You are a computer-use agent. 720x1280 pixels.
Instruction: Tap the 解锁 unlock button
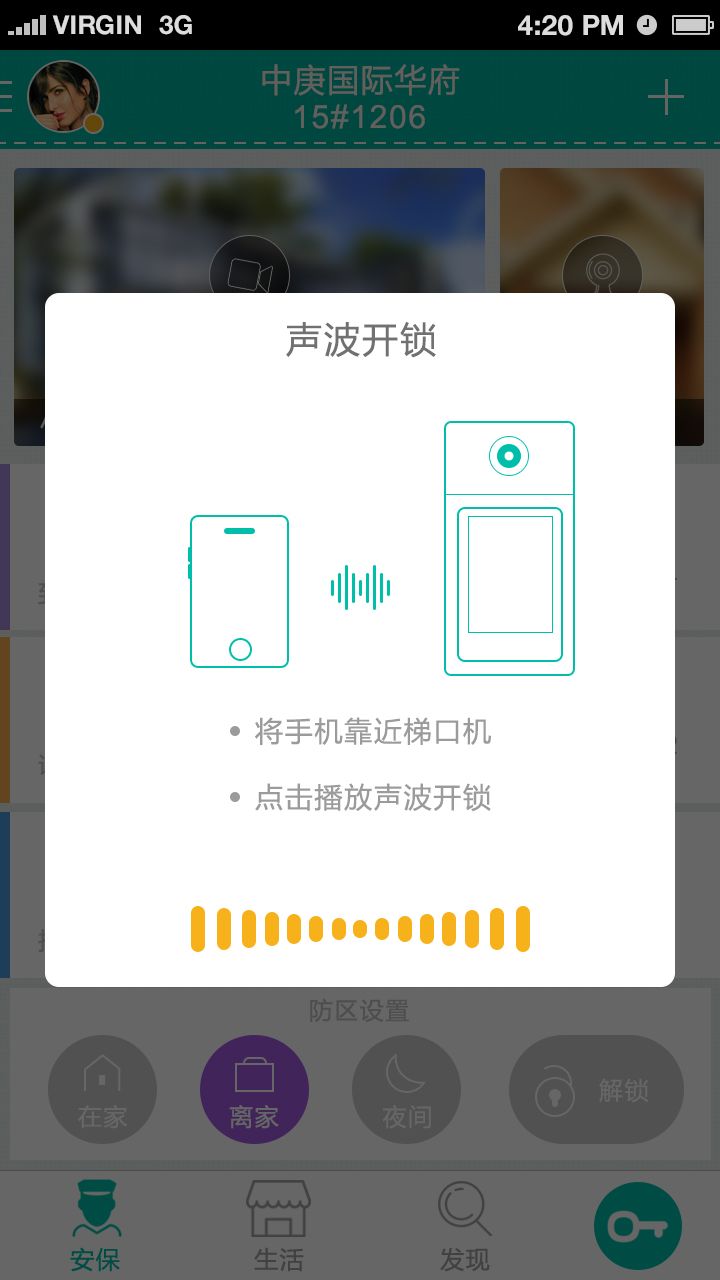click(596, 1090)
